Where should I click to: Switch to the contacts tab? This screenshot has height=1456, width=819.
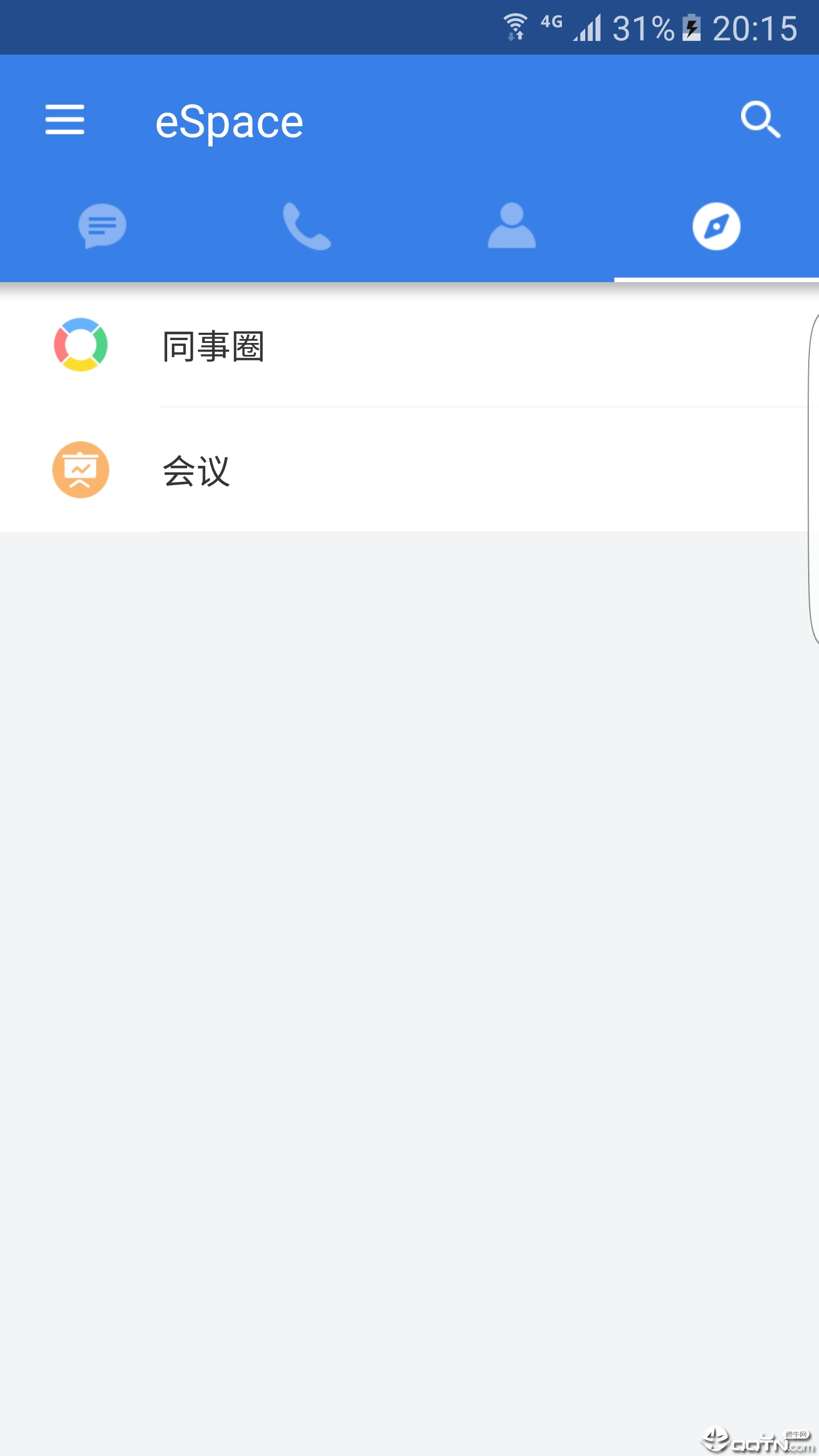point(511,226)
